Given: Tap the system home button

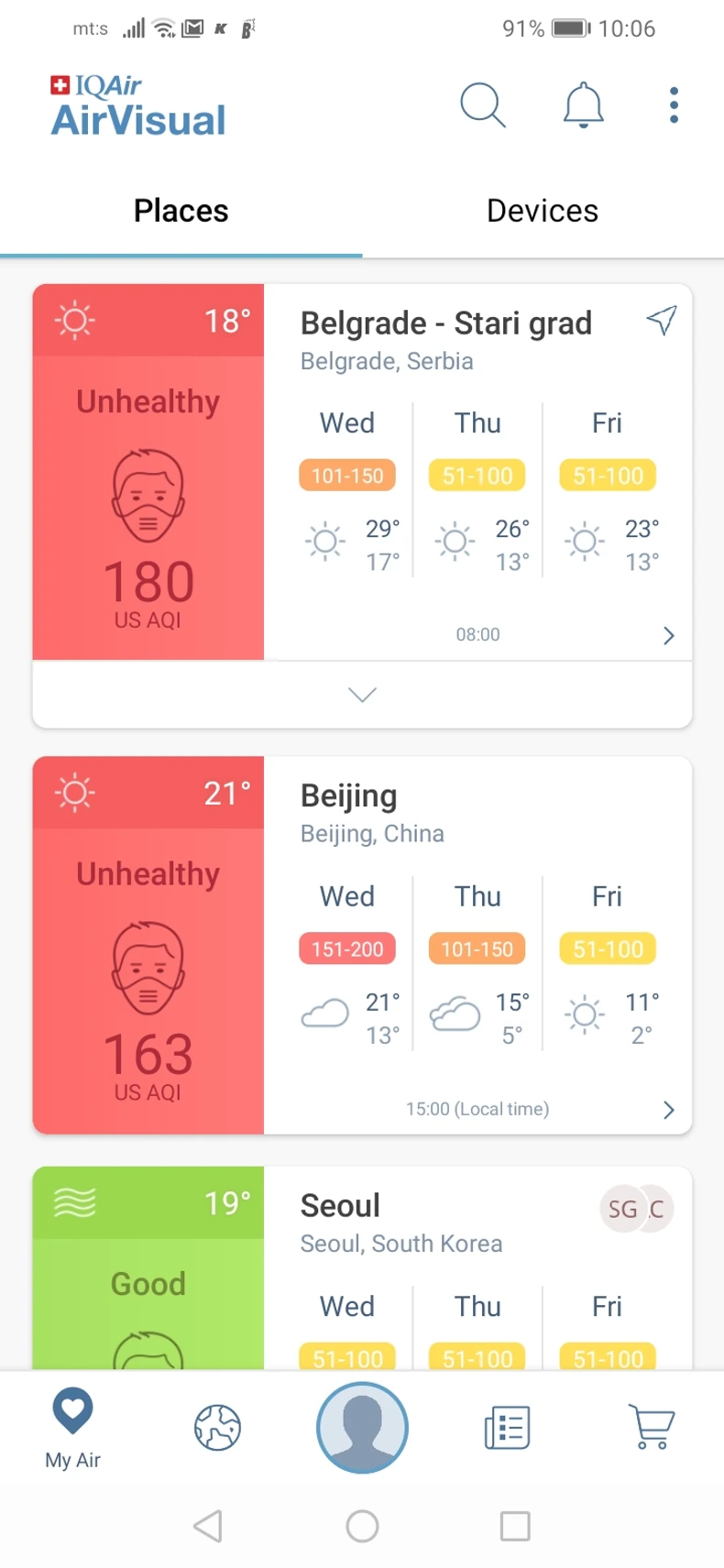Looking at the screenshot, I should point(362,1526).
